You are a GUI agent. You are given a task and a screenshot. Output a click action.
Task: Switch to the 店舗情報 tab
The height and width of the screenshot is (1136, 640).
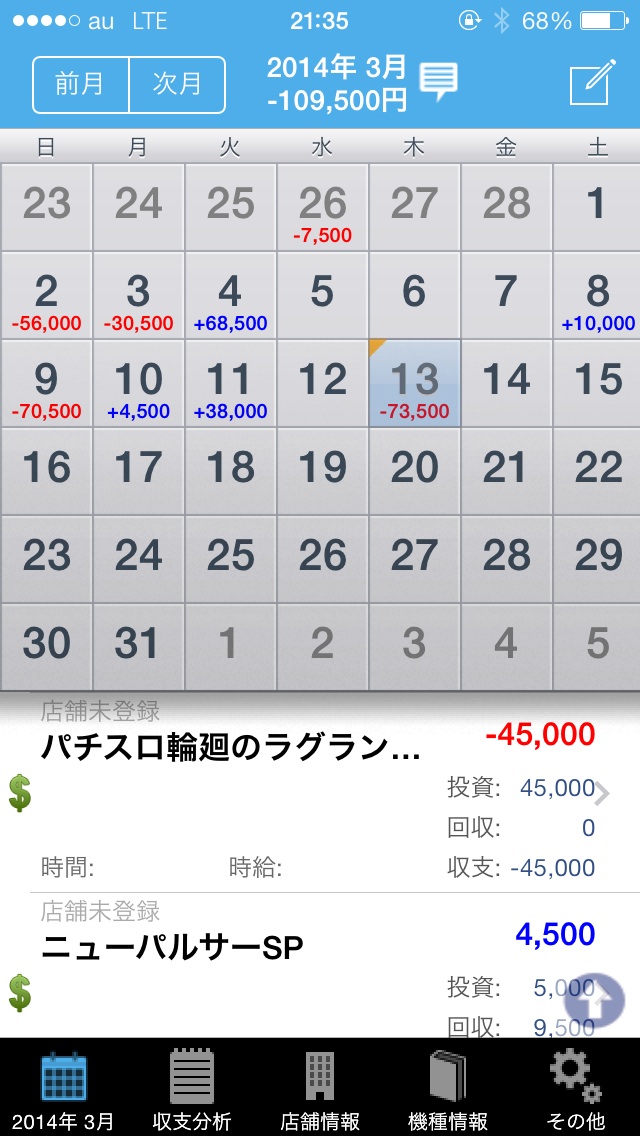[x=320, y=1088]
